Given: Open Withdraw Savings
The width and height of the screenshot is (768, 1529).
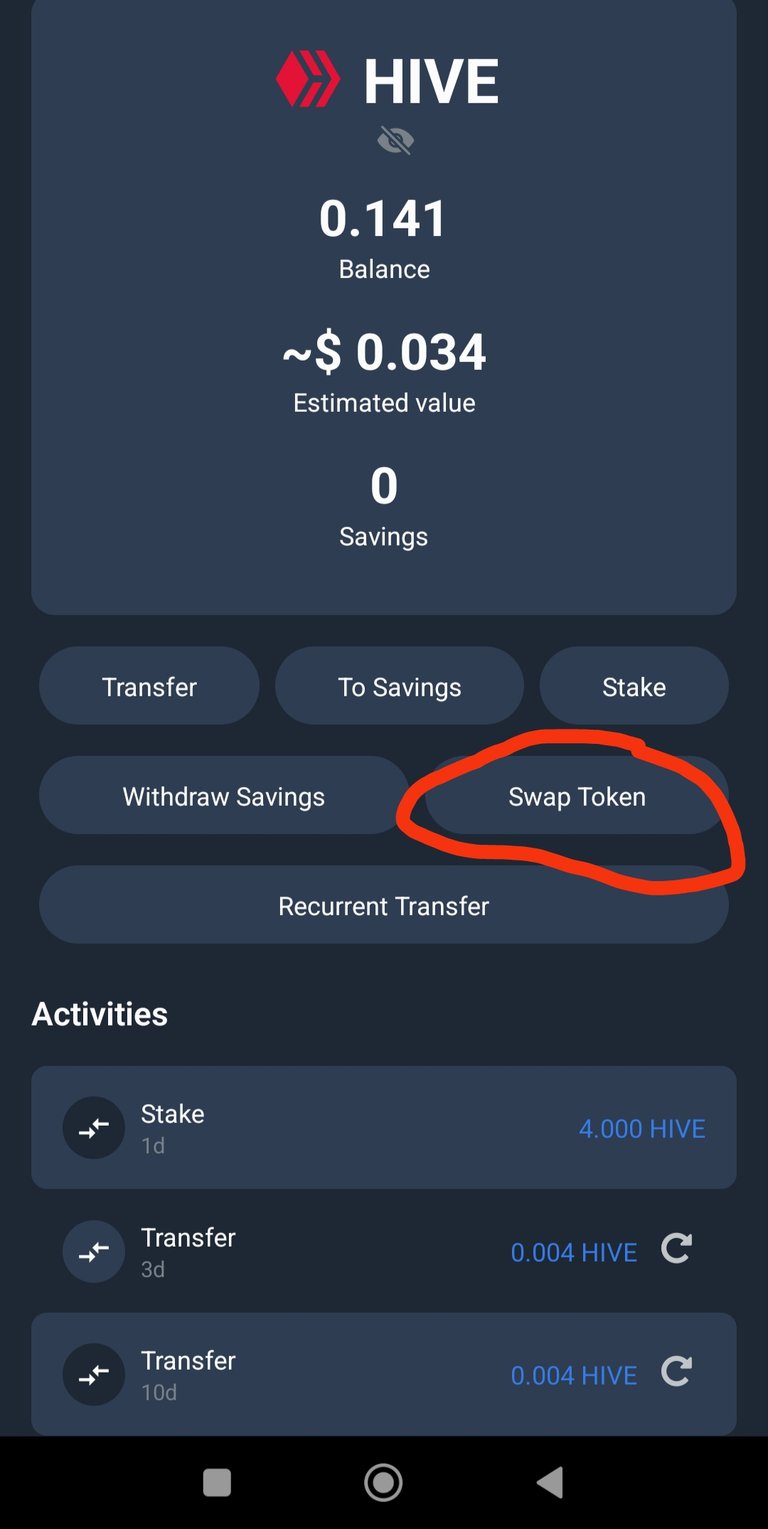Looking at the screenshot, I should pyautogui.click(x=224, y=796).
